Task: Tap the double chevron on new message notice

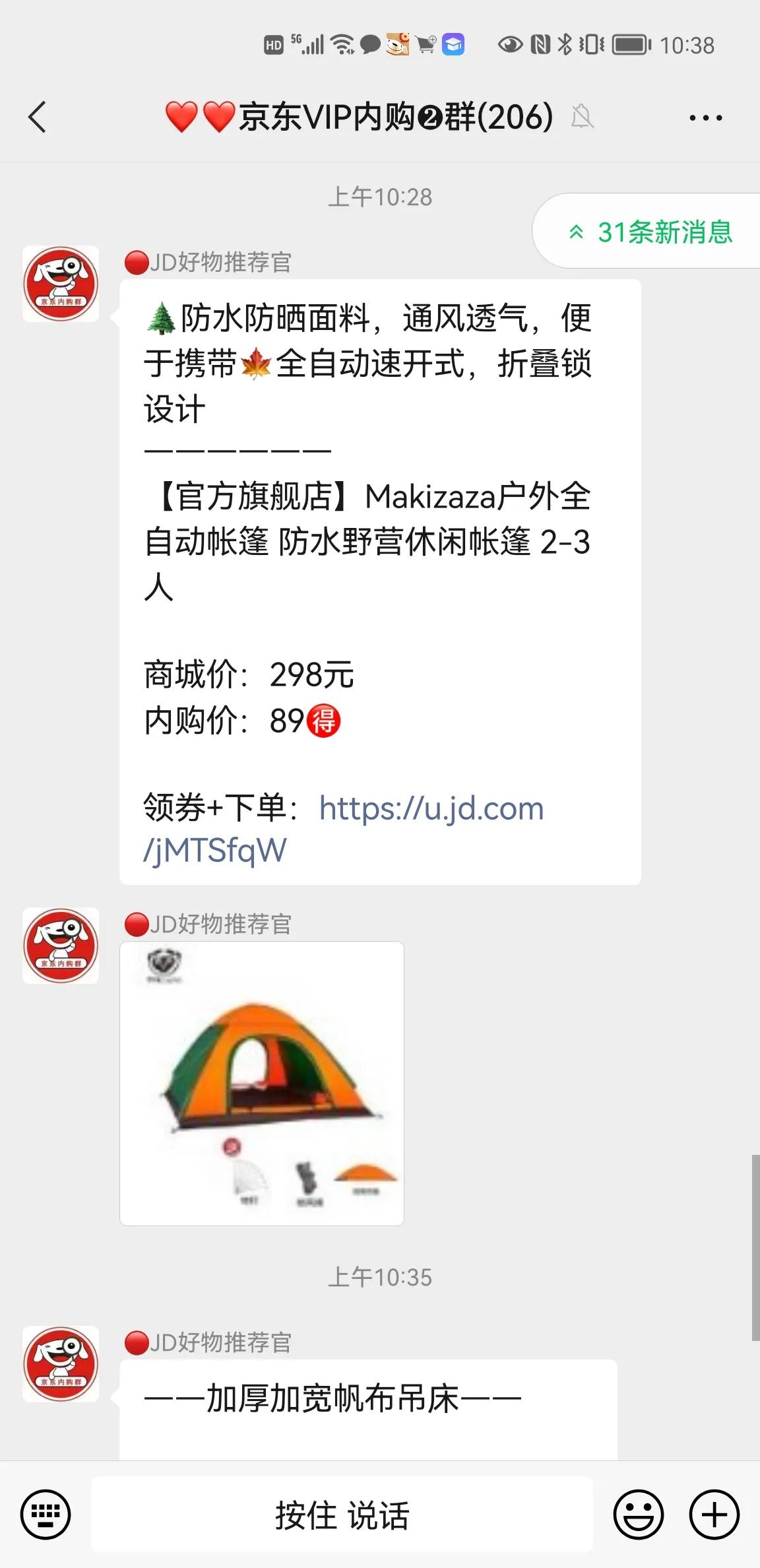Action: [x=576, y=231]
